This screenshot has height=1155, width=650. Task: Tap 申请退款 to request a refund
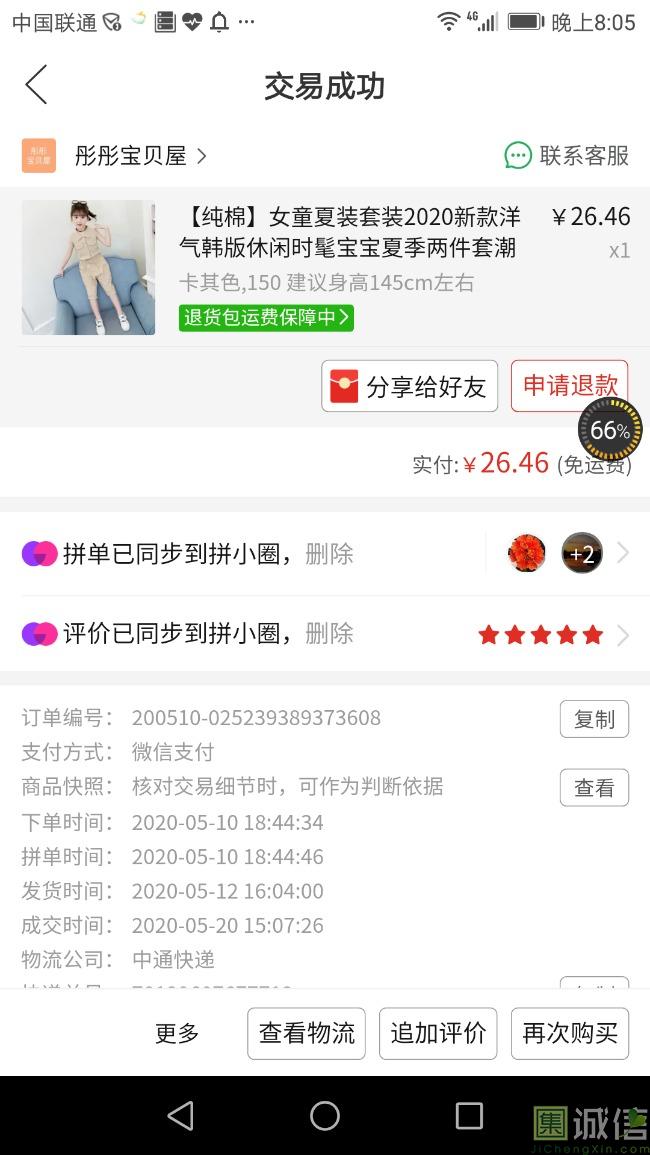click(569, 386)
